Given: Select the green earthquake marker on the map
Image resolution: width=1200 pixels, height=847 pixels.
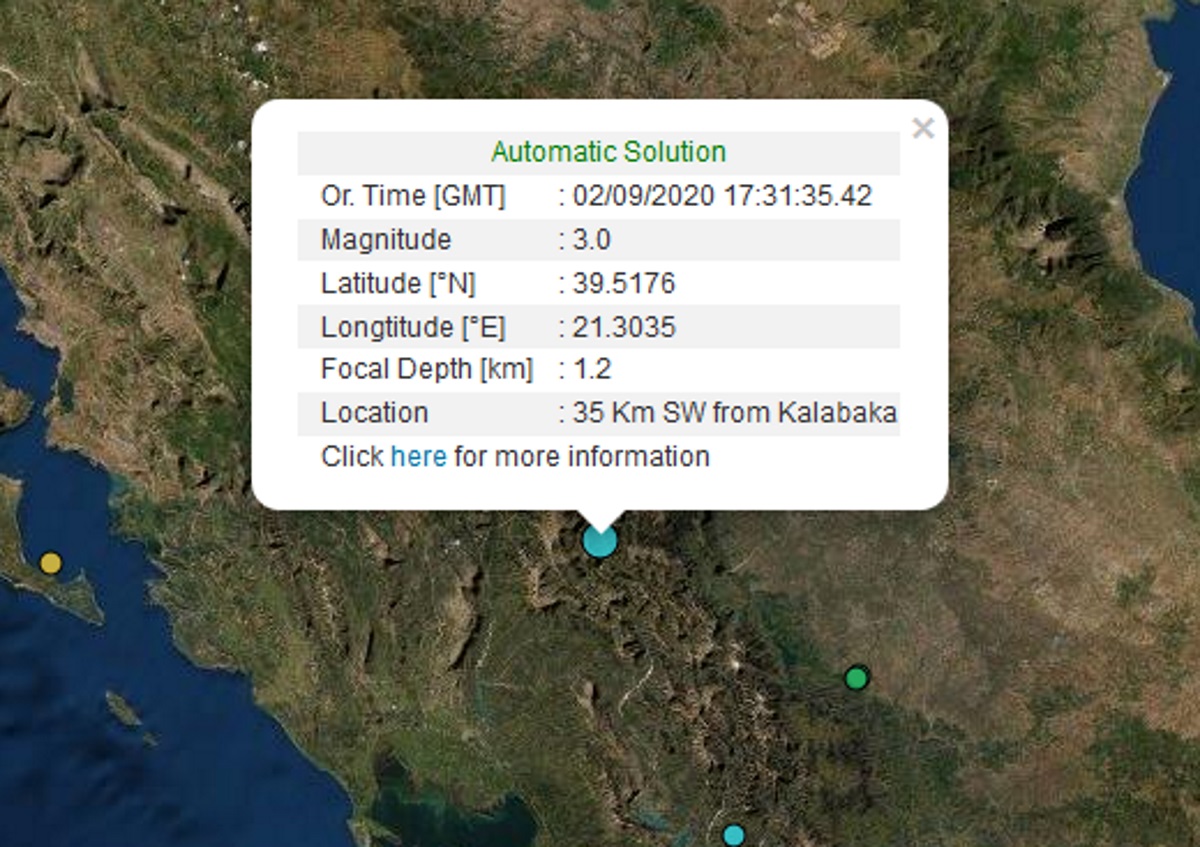Looking at the screenshot, I should 855,679.
